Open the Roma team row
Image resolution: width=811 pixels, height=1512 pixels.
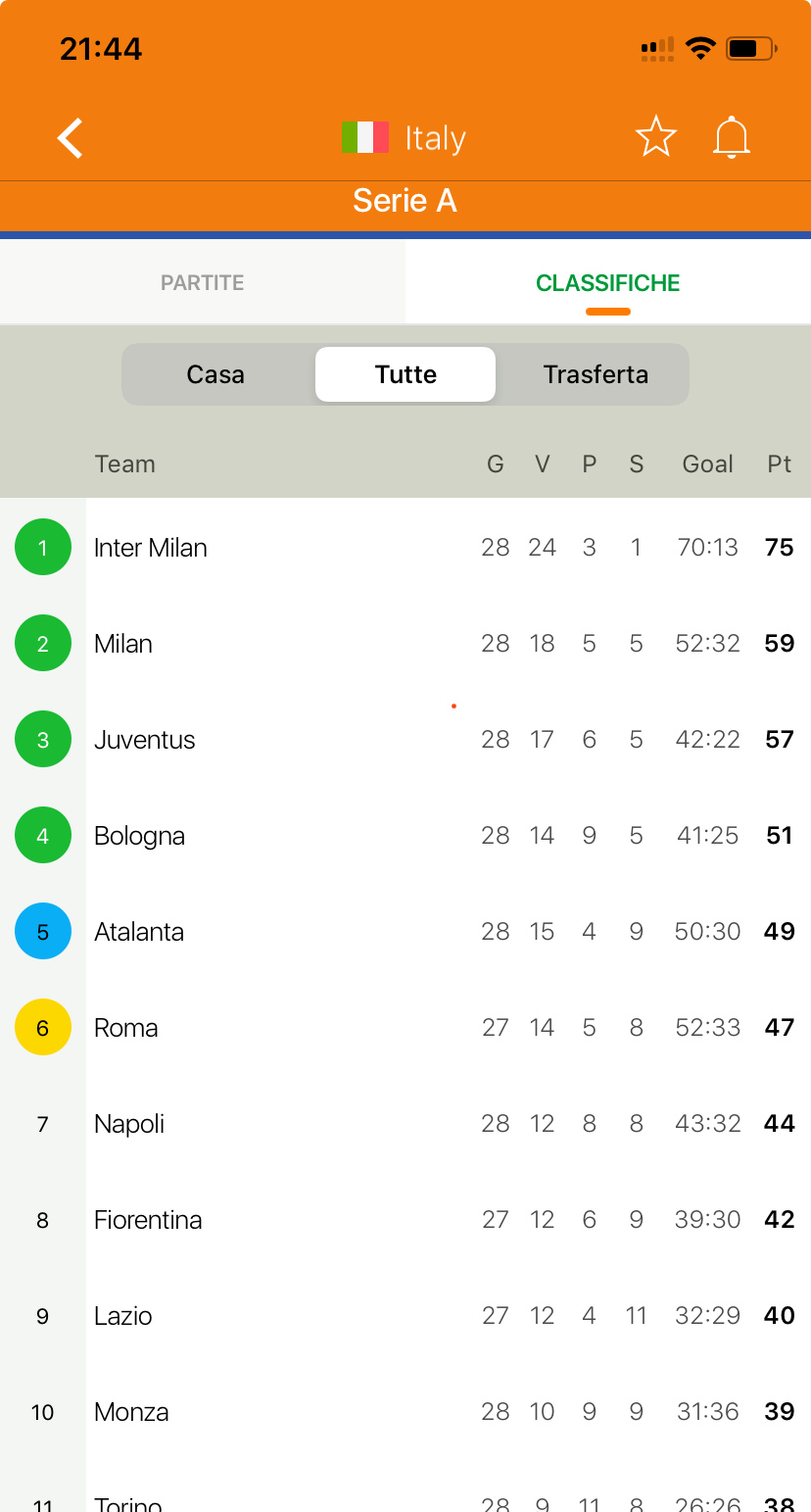(405, 1027)
